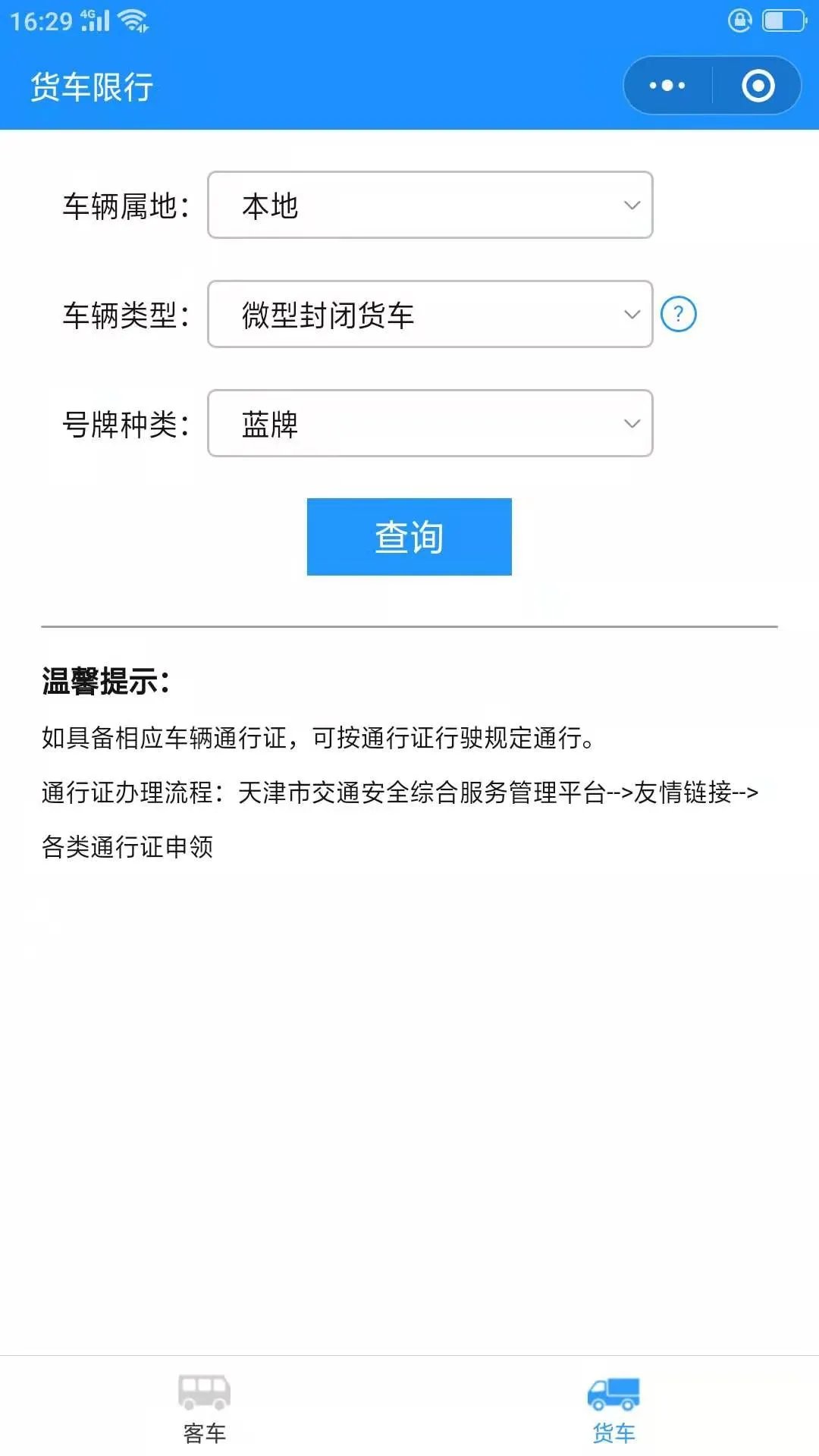Switch to the 客车 tab
Image resolution: width=819 pixels, height=1456 pixels.
(205, 1407)
